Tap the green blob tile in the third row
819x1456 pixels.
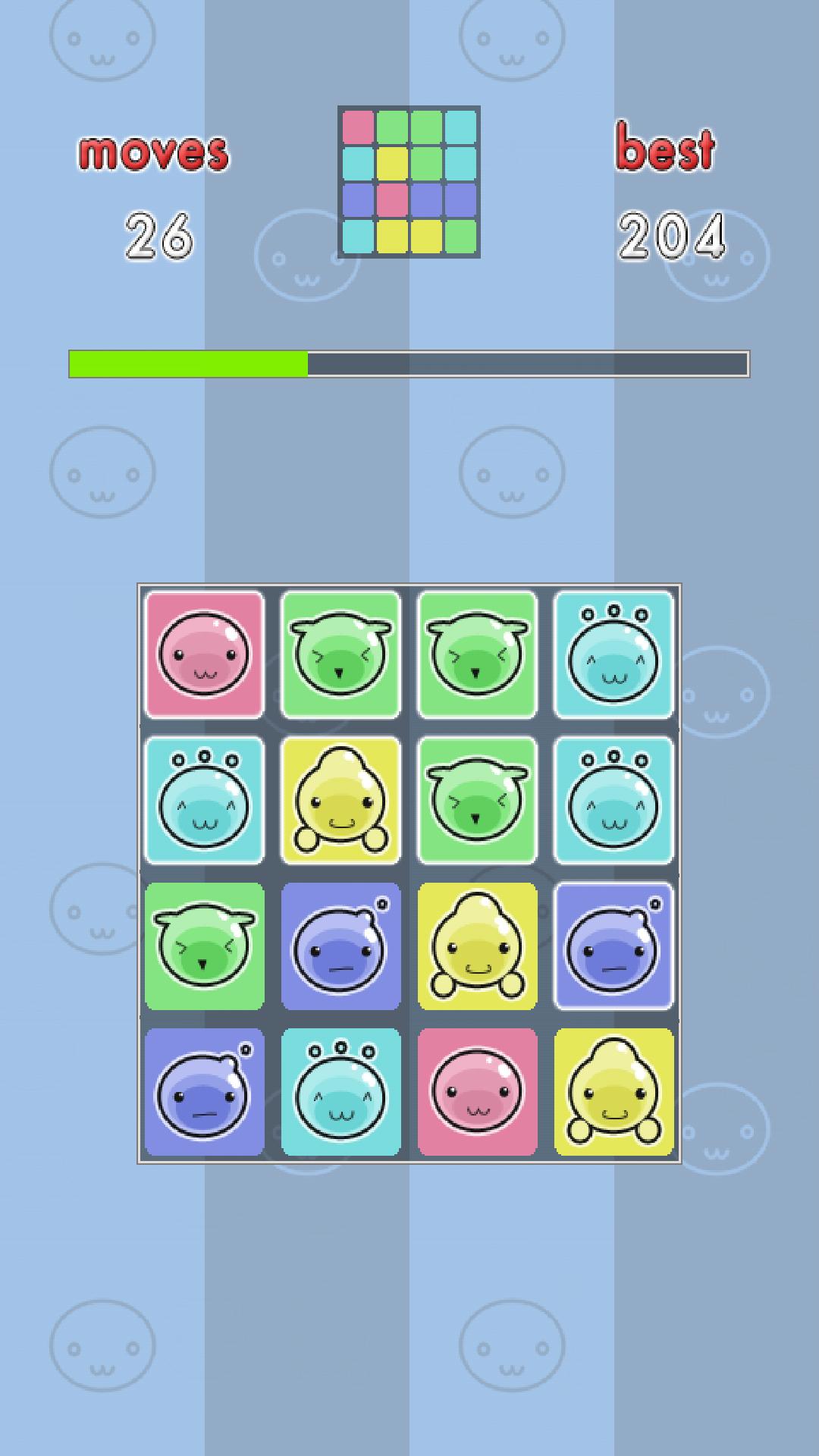click(x=204, y=946)
